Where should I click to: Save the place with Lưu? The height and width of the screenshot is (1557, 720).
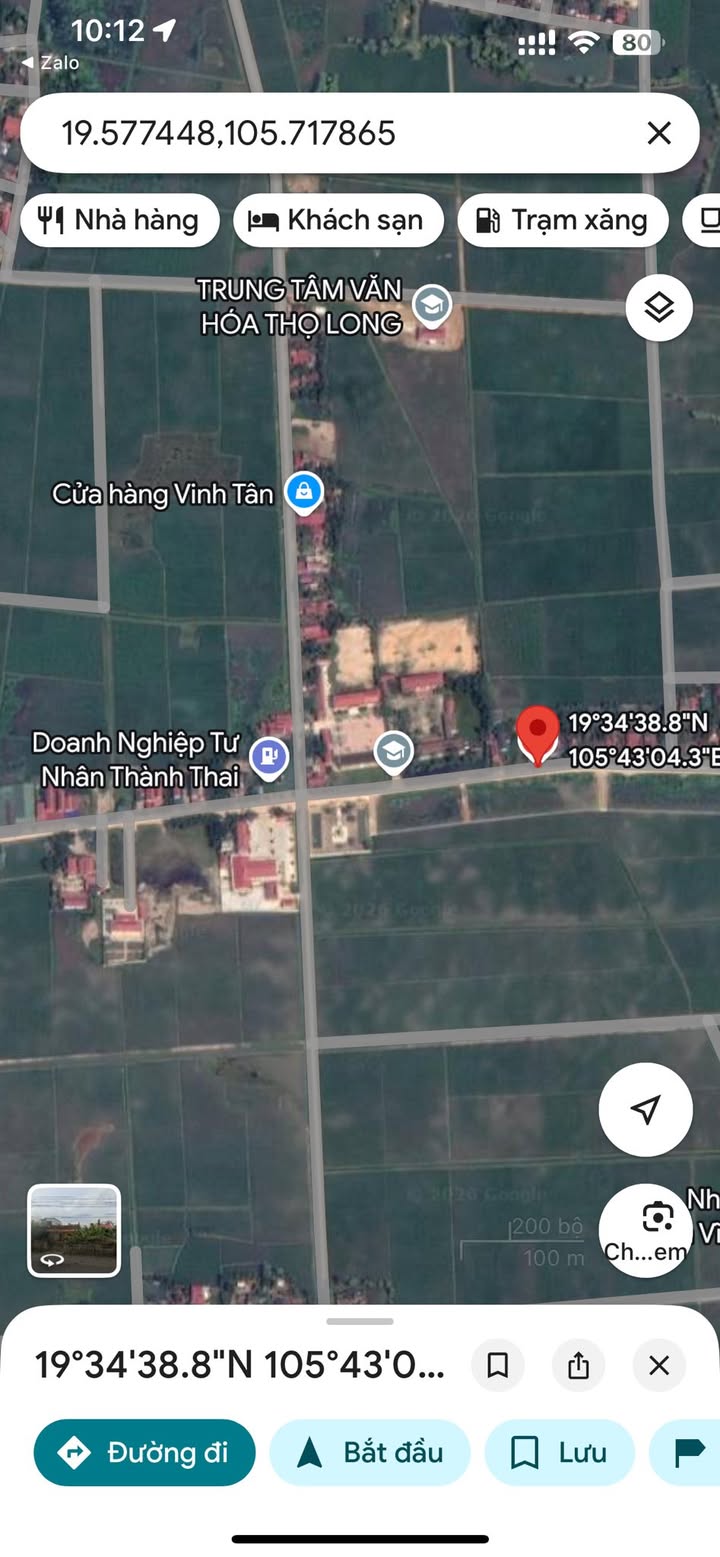click(559, 1452)
